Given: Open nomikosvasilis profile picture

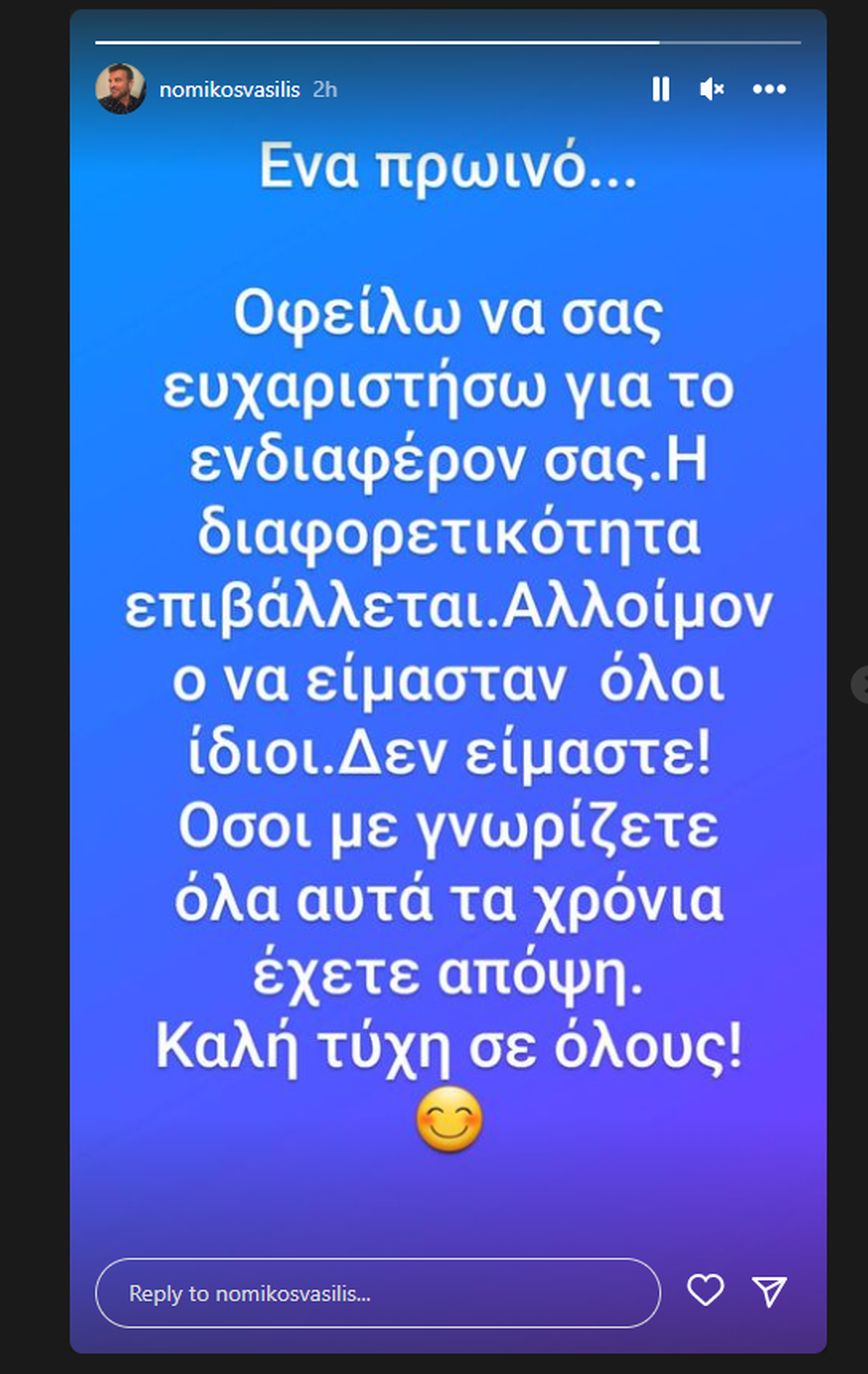Looking at the screenshot, I should pos(120,89).
